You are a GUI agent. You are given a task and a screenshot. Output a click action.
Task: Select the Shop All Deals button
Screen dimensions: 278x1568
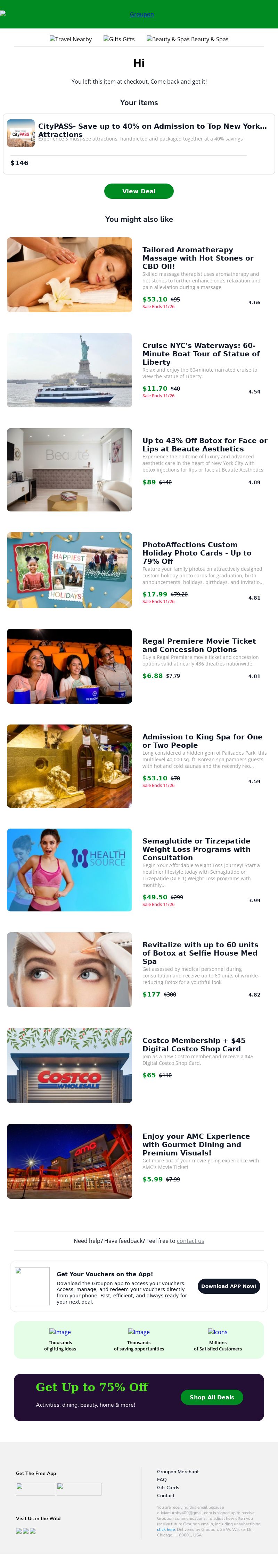(x=212, y=1398)
